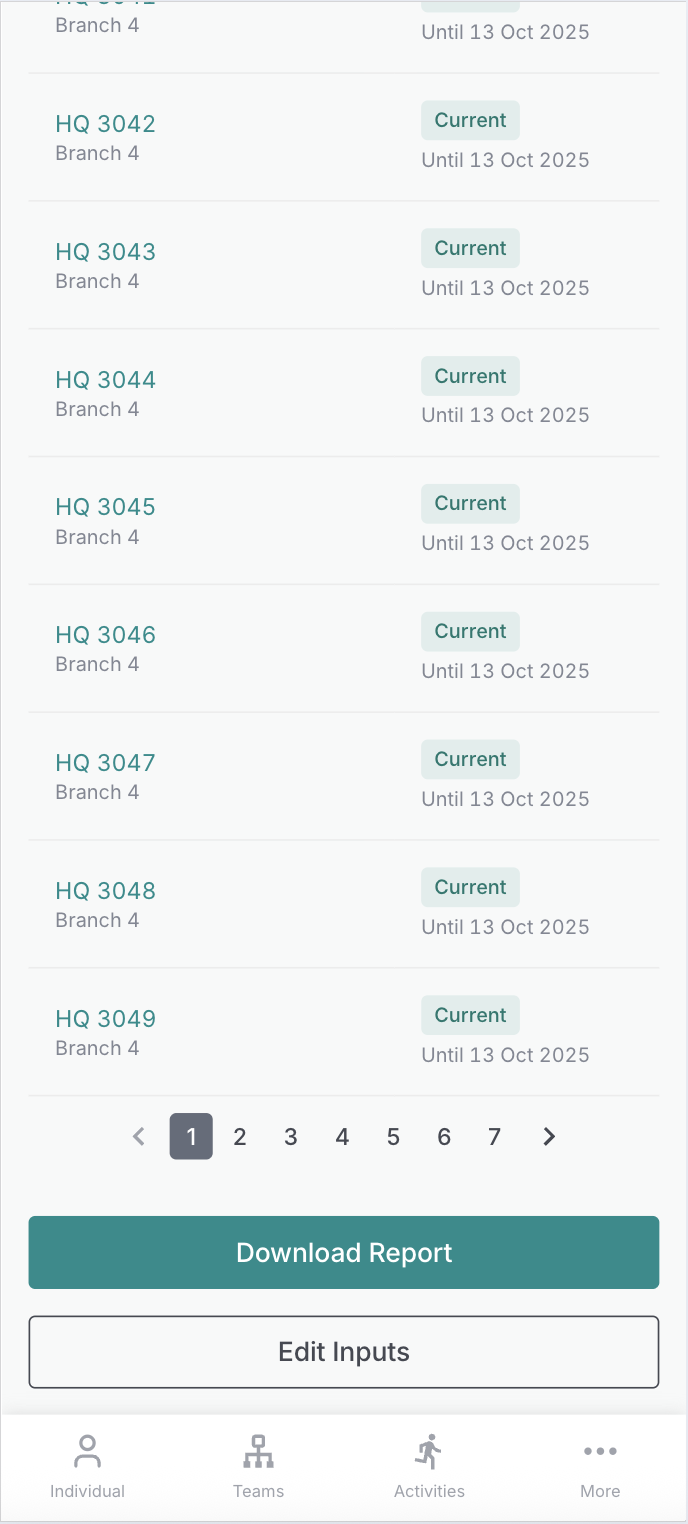The width and height of the screenshot is (688, 1524).
Task: Open the HQ 3044 entry
Action: coord(106,380)
